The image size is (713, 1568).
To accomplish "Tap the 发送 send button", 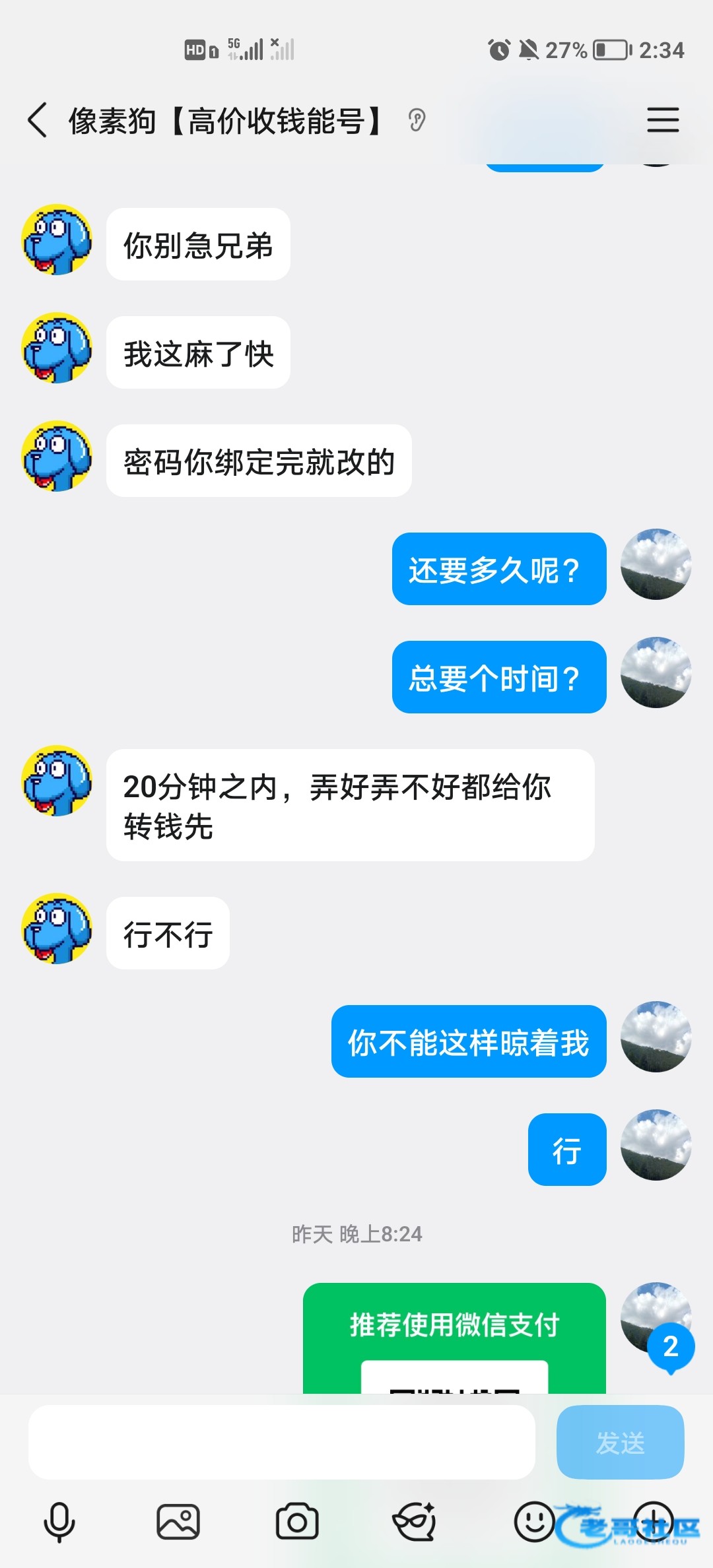I will [620, 1443].
